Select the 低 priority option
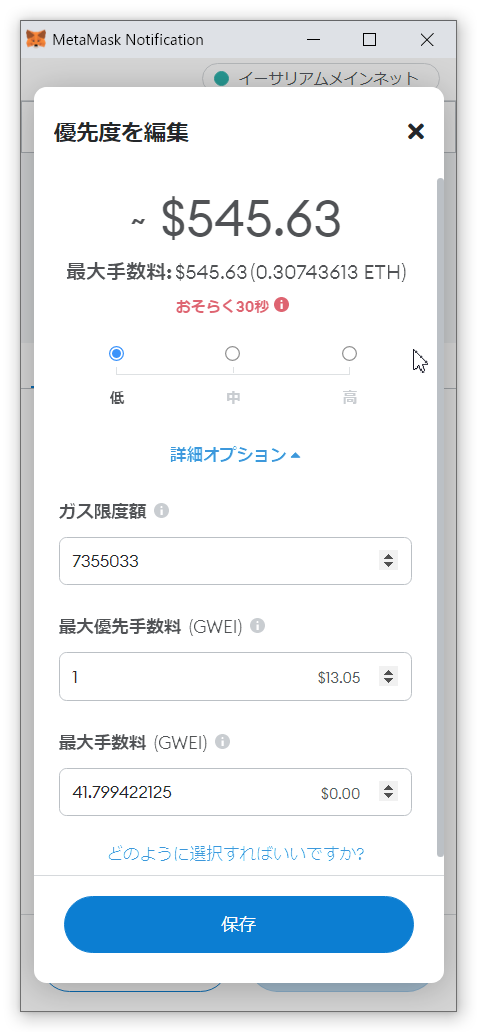The image size is (477, 1032). (x=116, y=354)
